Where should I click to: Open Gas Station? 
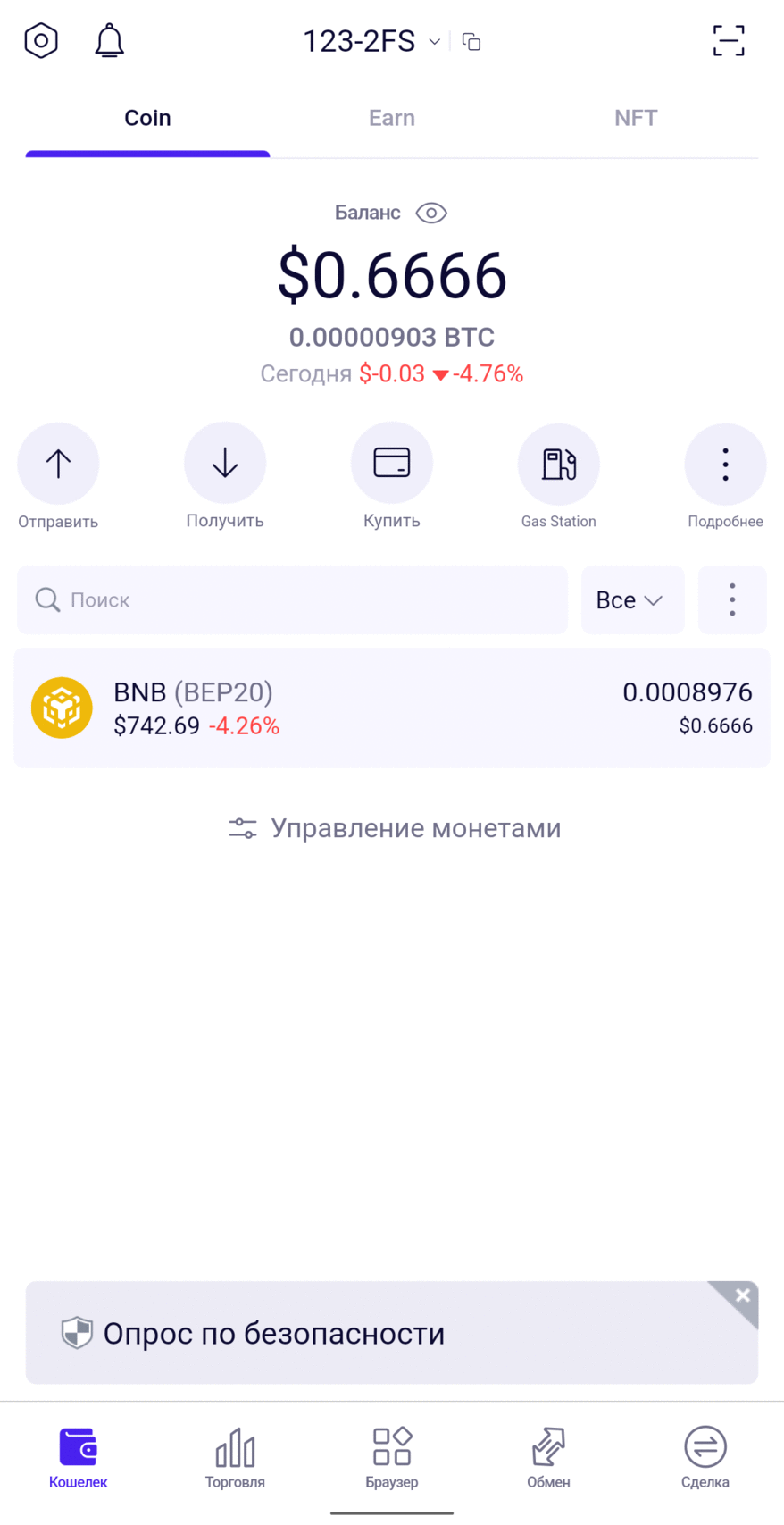(x=558, y=464)
